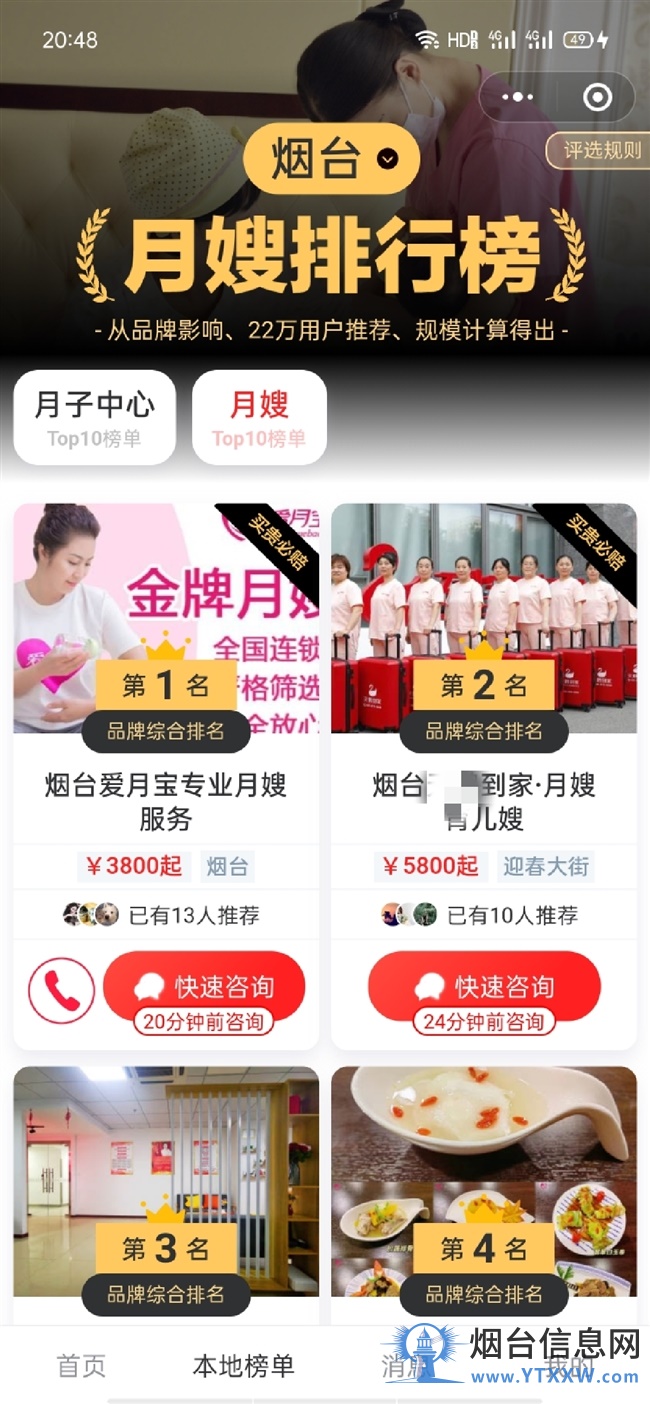
Task: Go to the 首页 tab
Action: (81, 1366)
